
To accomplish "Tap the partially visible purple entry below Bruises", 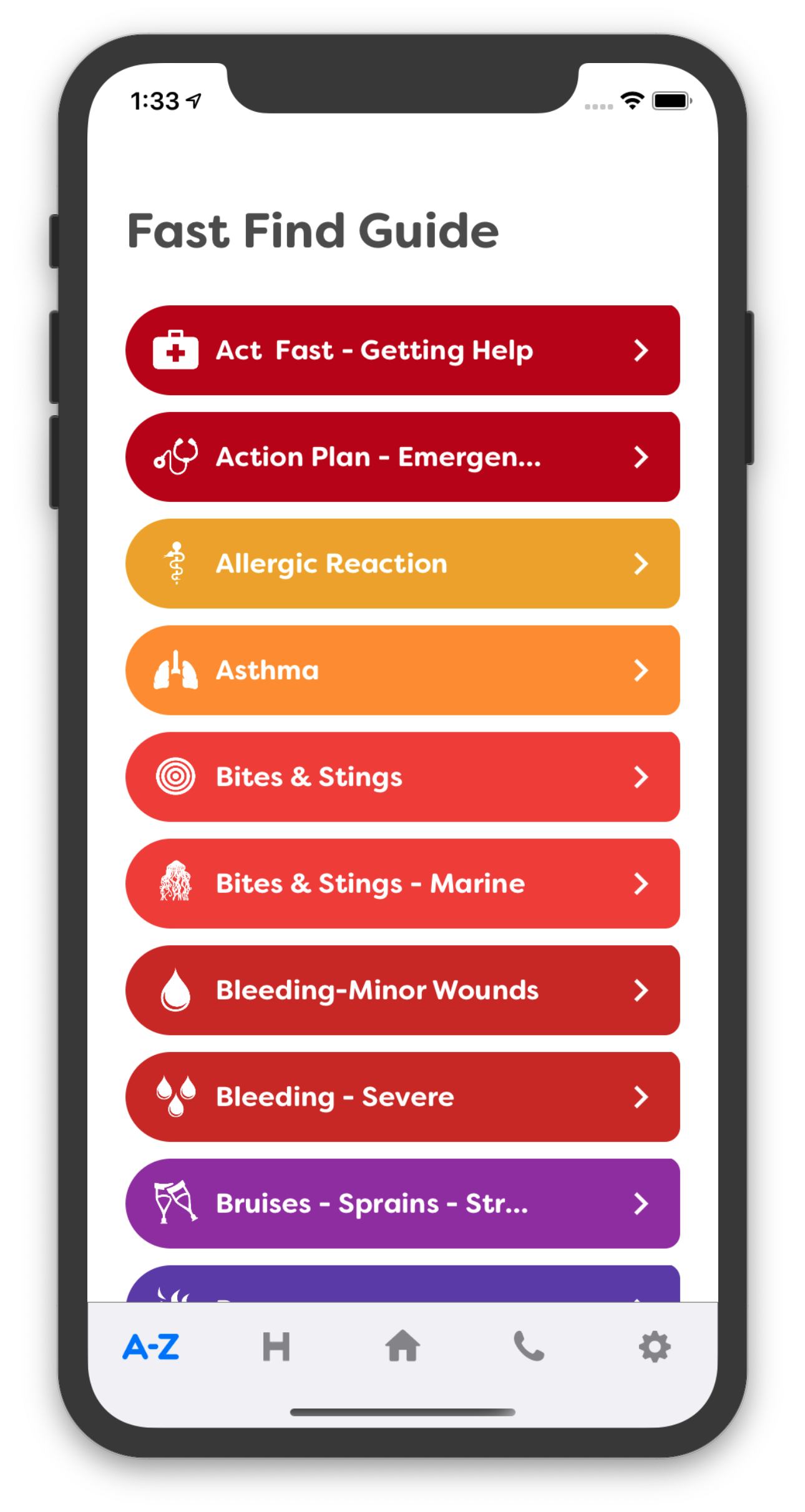I will pyautogui.click(x=402, y=1292).
